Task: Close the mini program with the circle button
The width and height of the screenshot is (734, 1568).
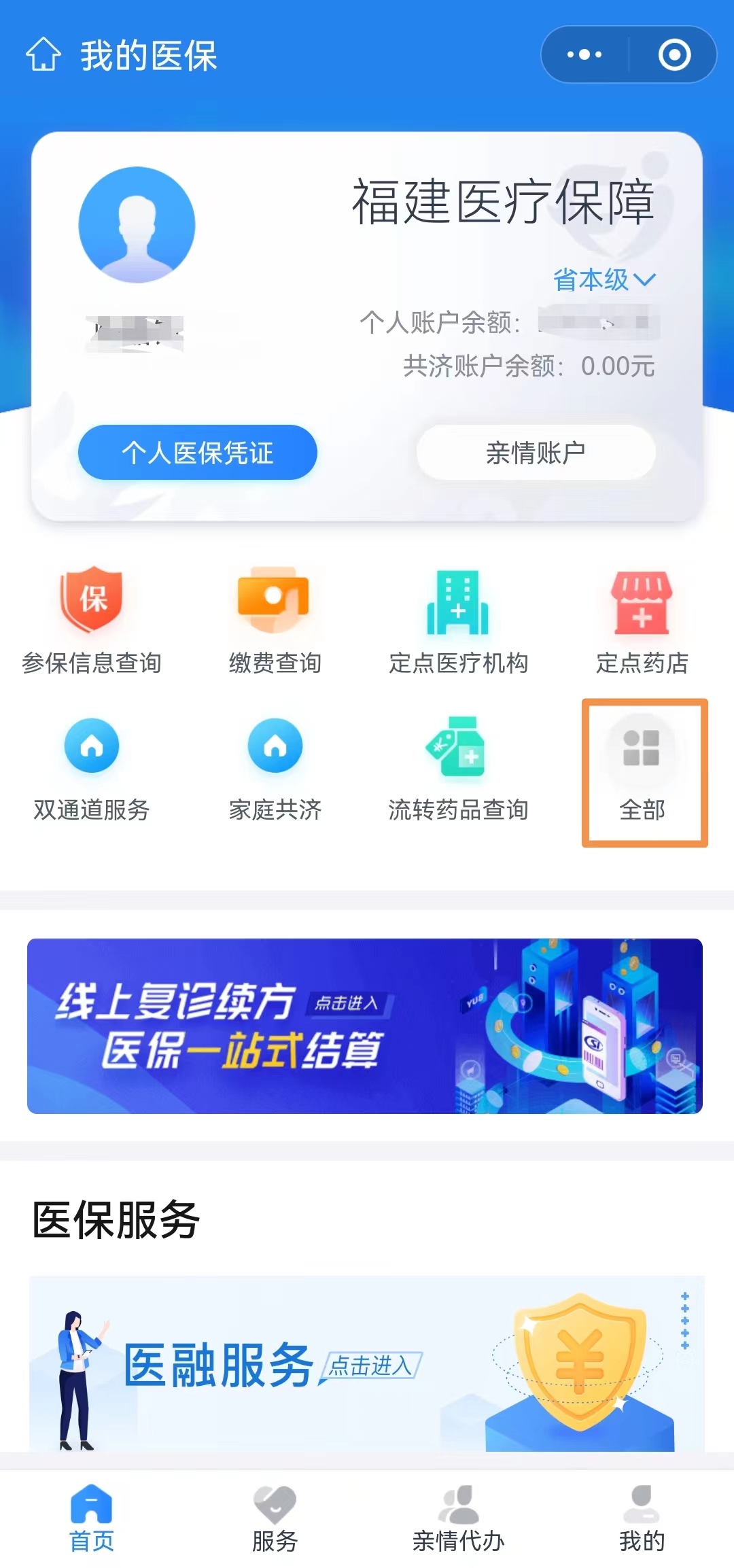Action: pos(674,54)
